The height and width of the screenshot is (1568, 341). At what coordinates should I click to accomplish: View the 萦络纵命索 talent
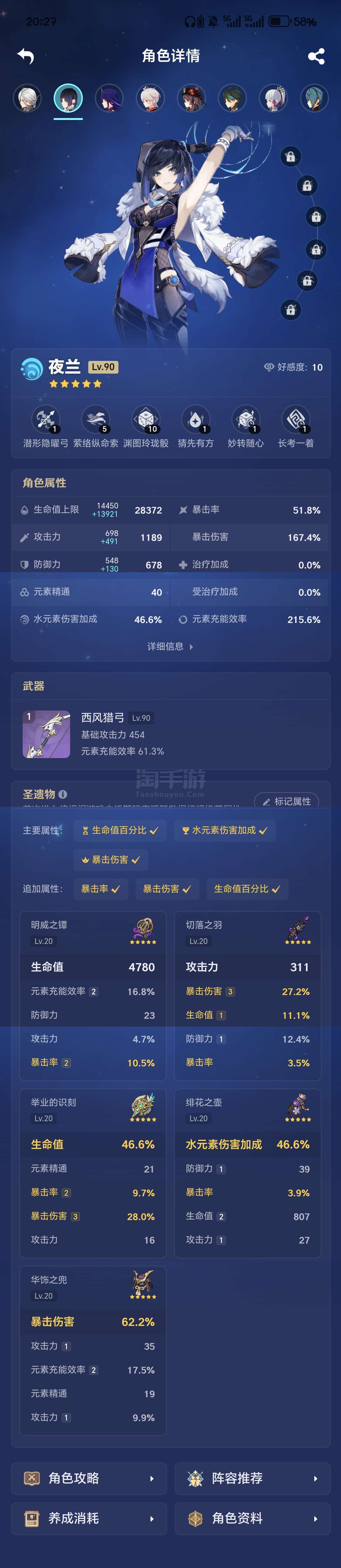96,425
